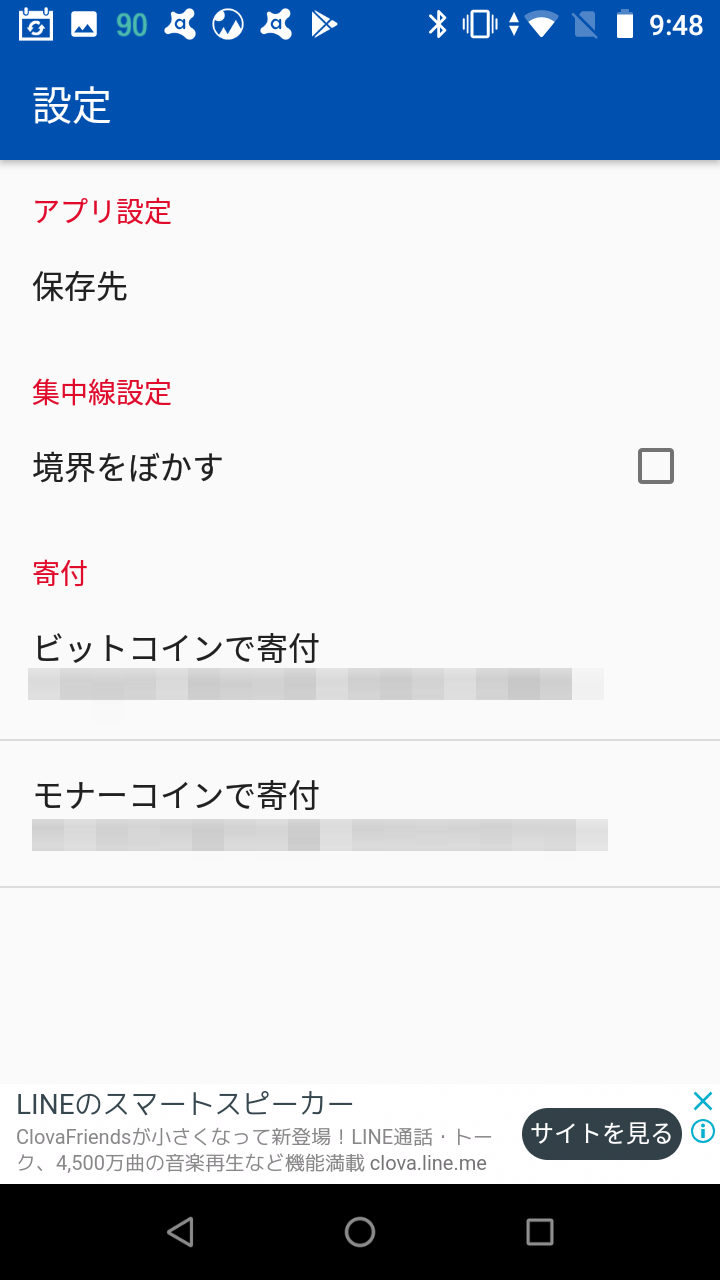This screenshot has width=720, height=1280.
Task: Close the LINE smart speaker ad
Action: pos(703,1100)
